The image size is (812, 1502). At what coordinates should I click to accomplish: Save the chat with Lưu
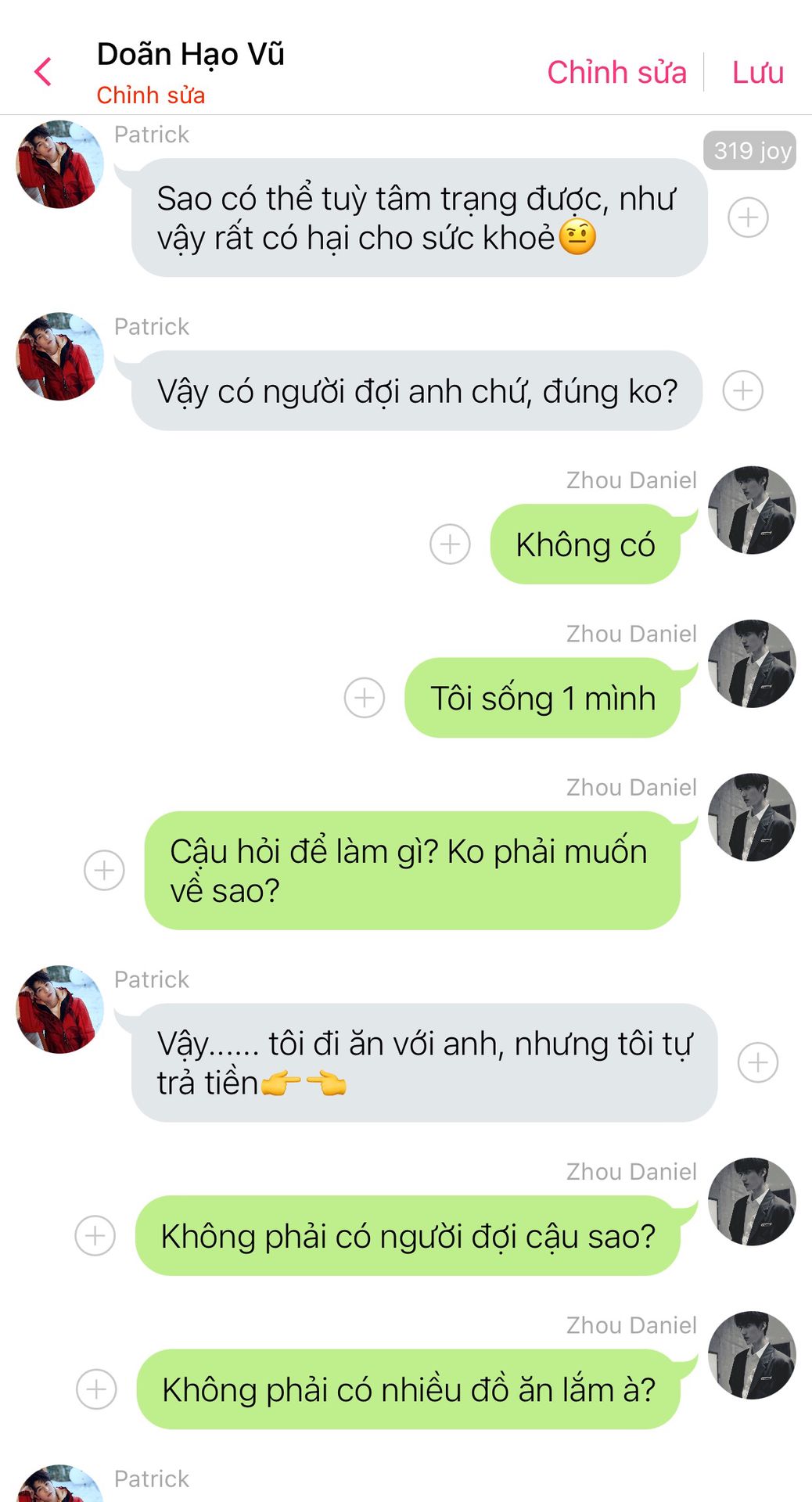point(757,72)
